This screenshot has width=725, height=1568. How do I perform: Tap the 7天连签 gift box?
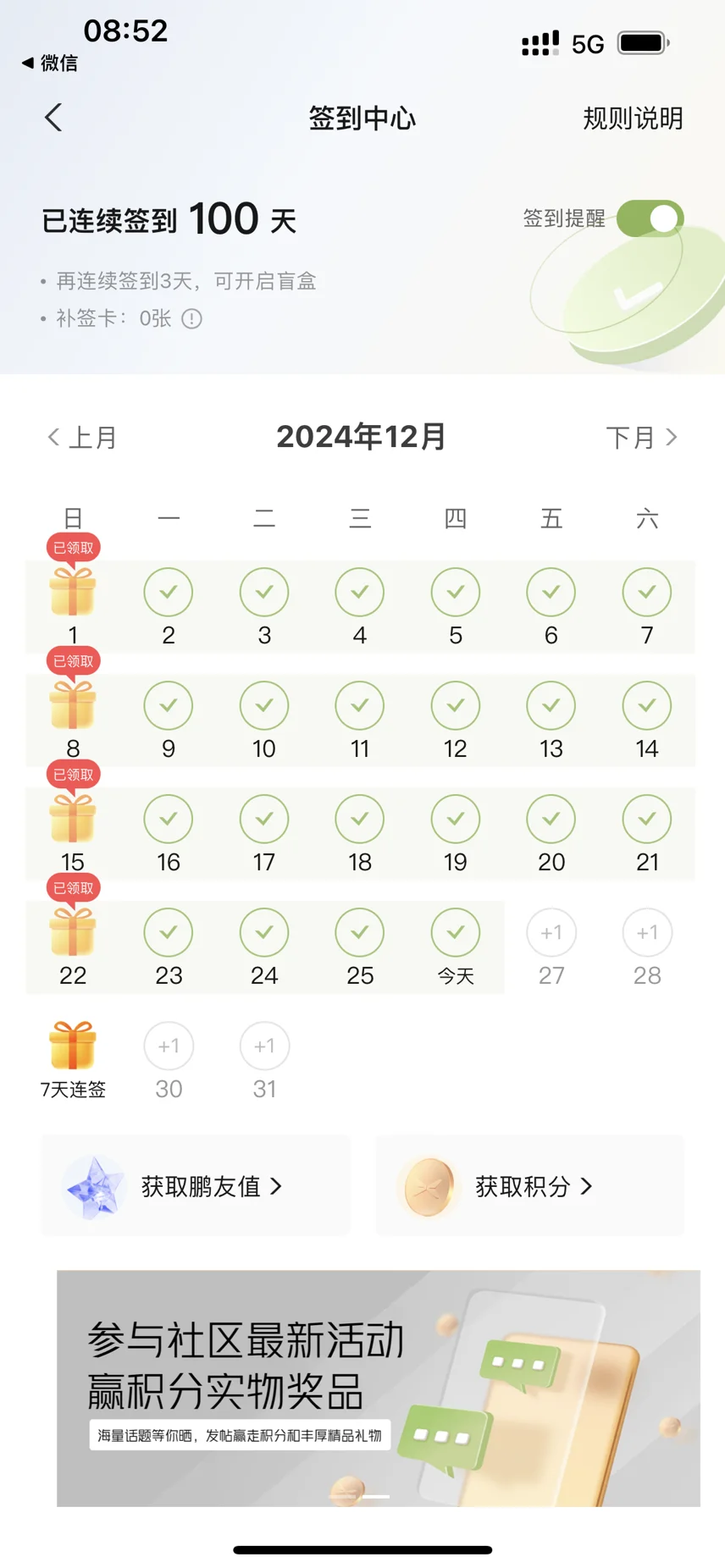pyautogui.click(x=73, y=1046)
